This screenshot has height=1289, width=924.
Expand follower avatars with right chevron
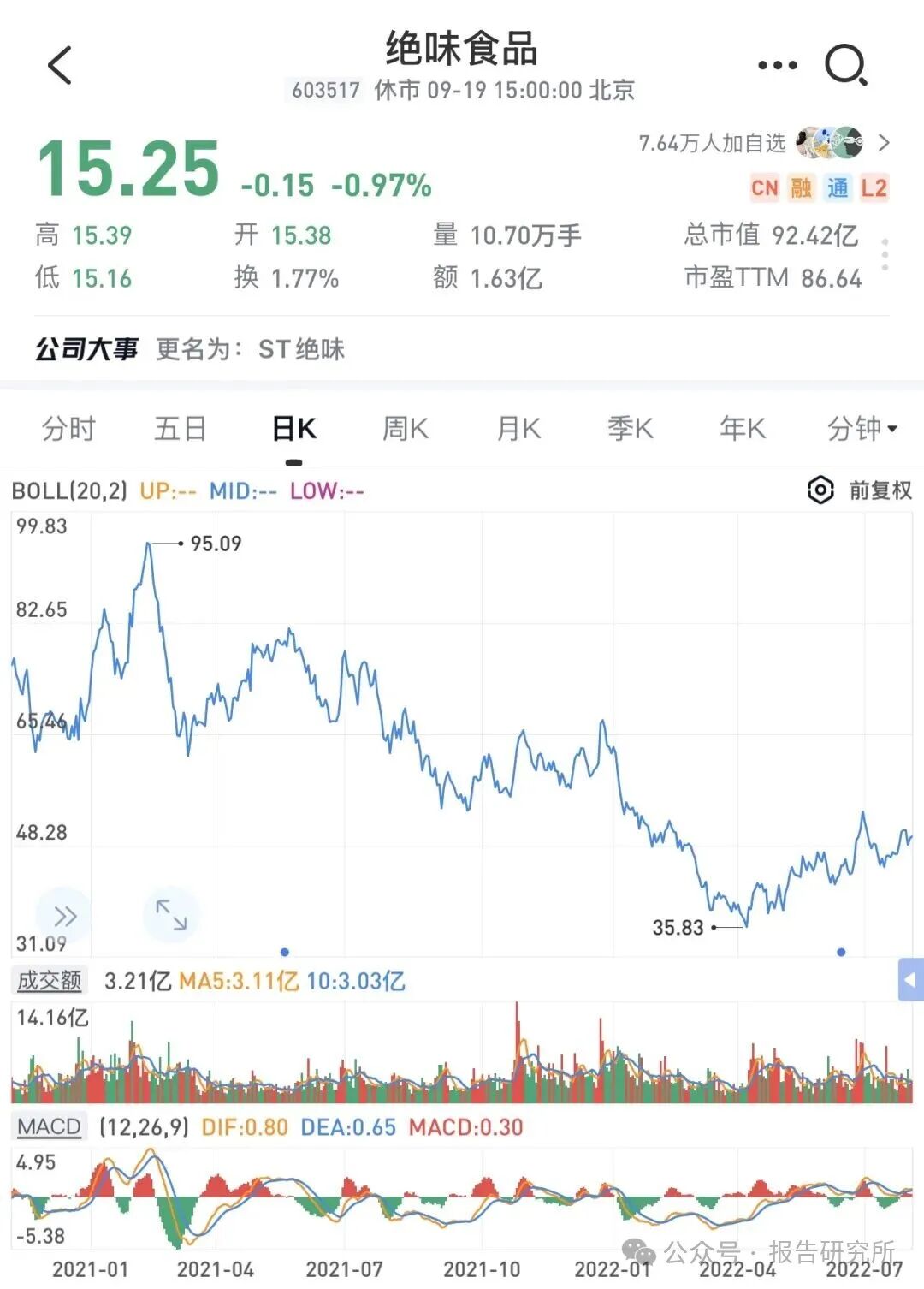[x=887, y=144]
